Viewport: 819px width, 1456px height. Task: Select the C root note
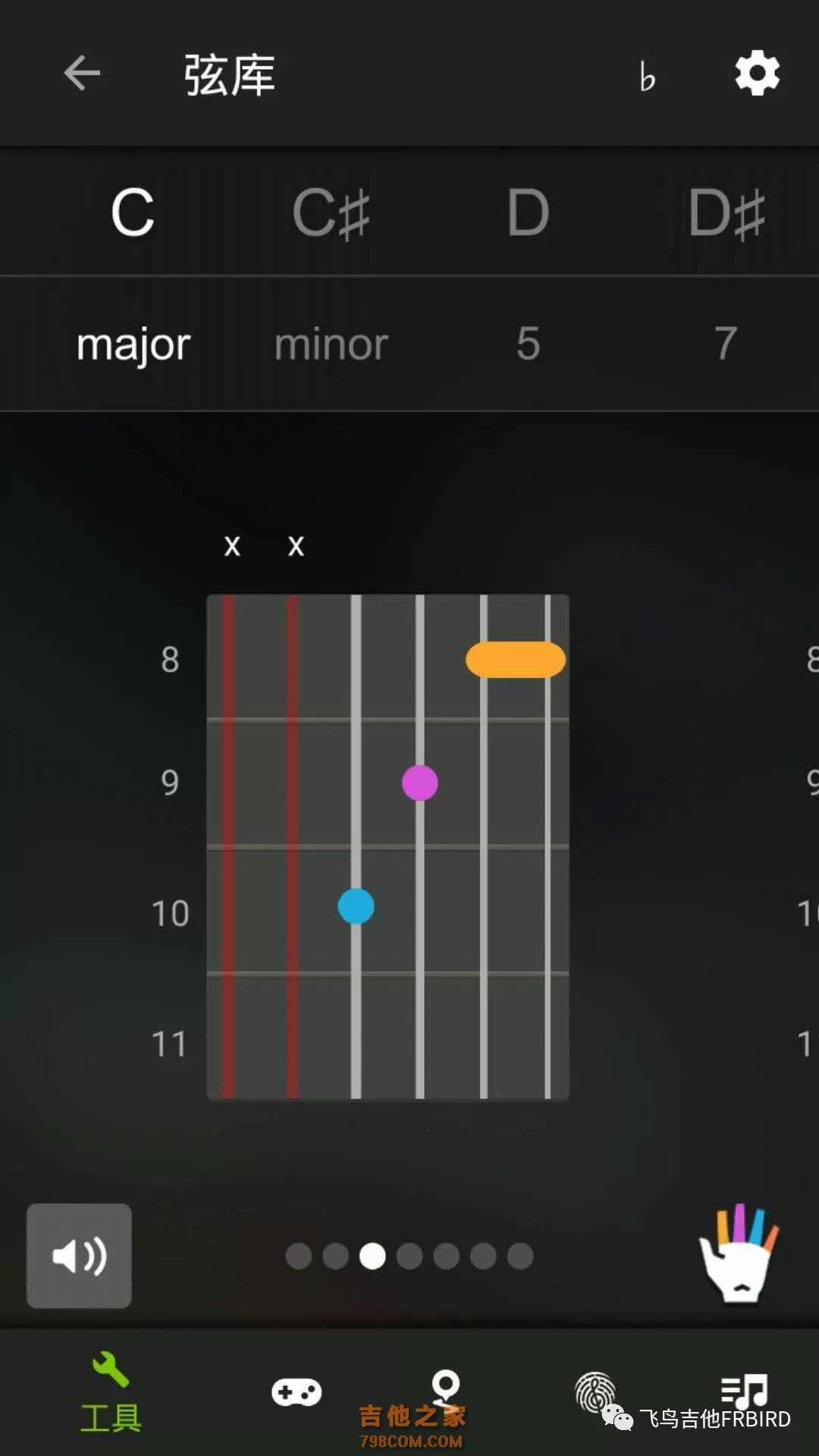pyautogui.click(x=133, y=213)
